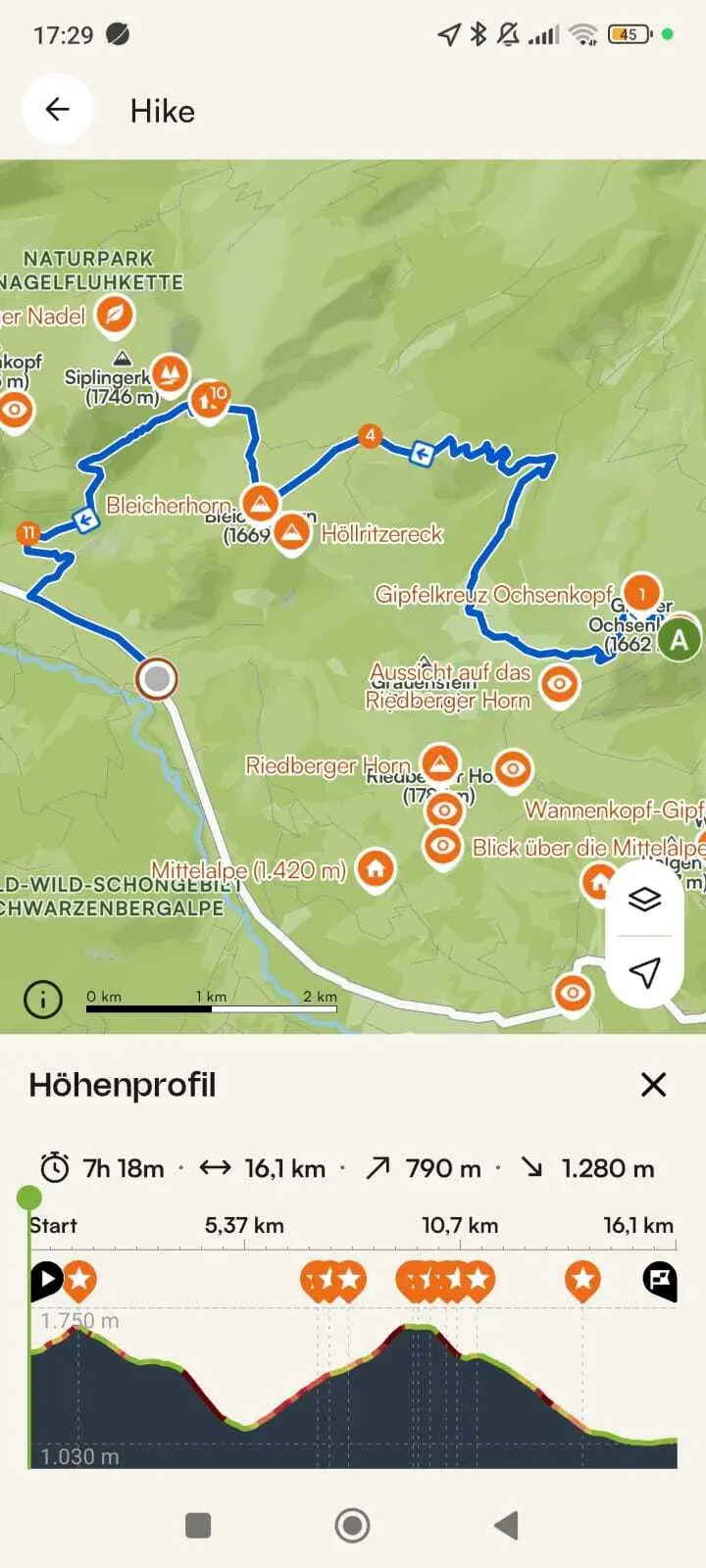Go back from the Hike screen
Viewport: 706px width, 1568px height.
point(58,110)
